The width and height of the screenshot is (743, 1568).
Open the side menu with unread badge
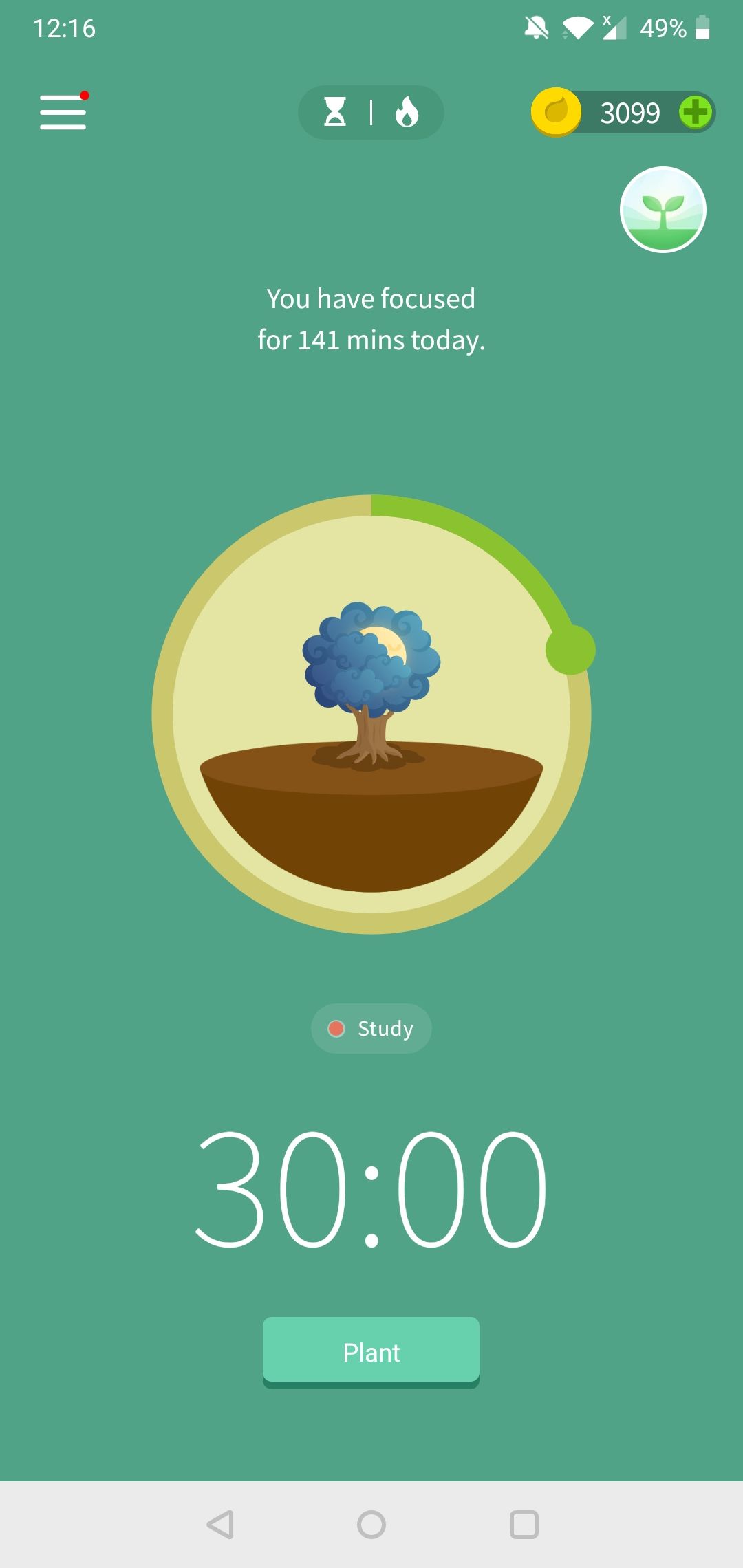coord(63,112)
